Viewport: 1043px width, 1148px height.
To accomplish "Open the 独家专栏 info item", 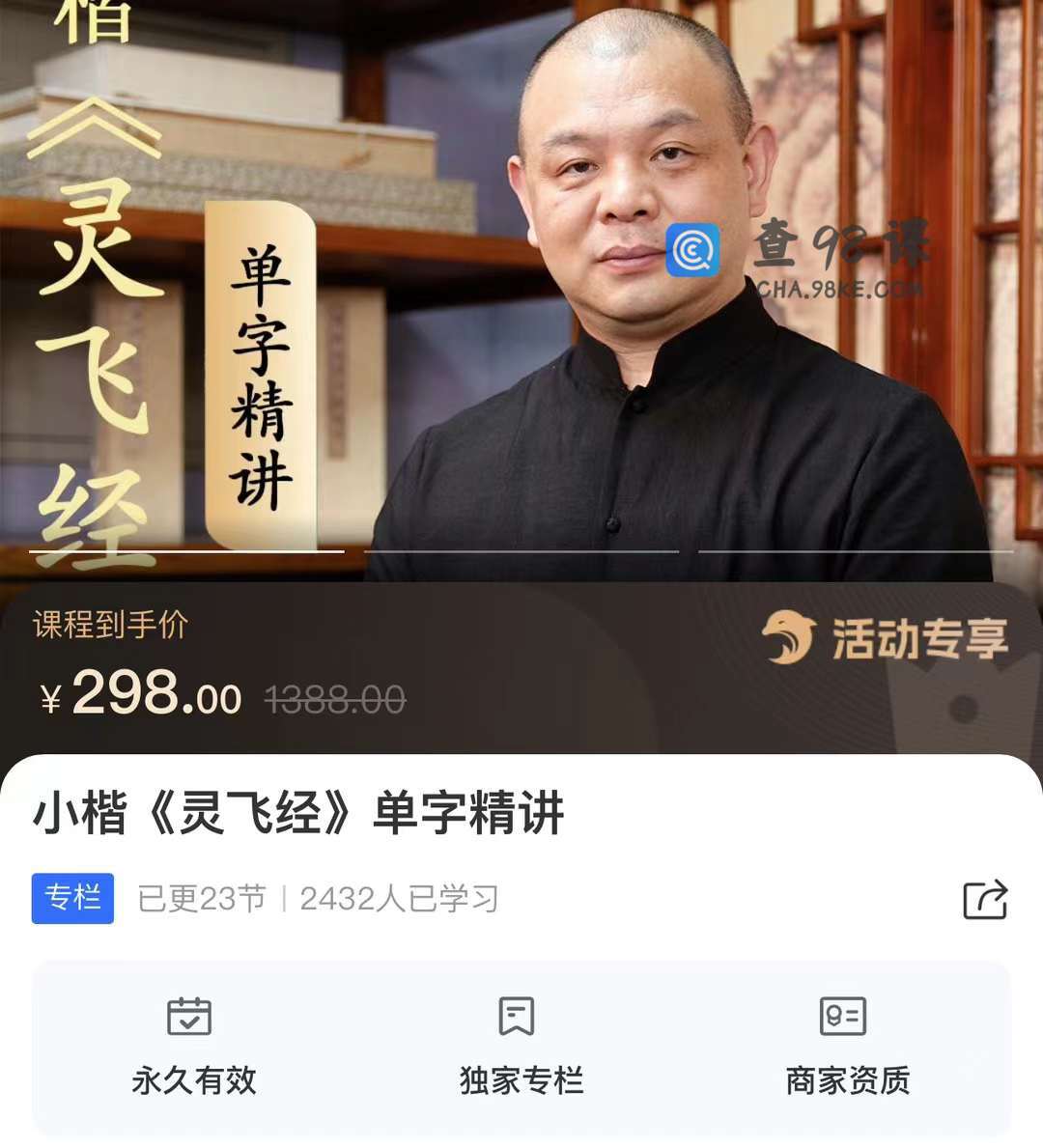I will click(x=521, y=1047).
